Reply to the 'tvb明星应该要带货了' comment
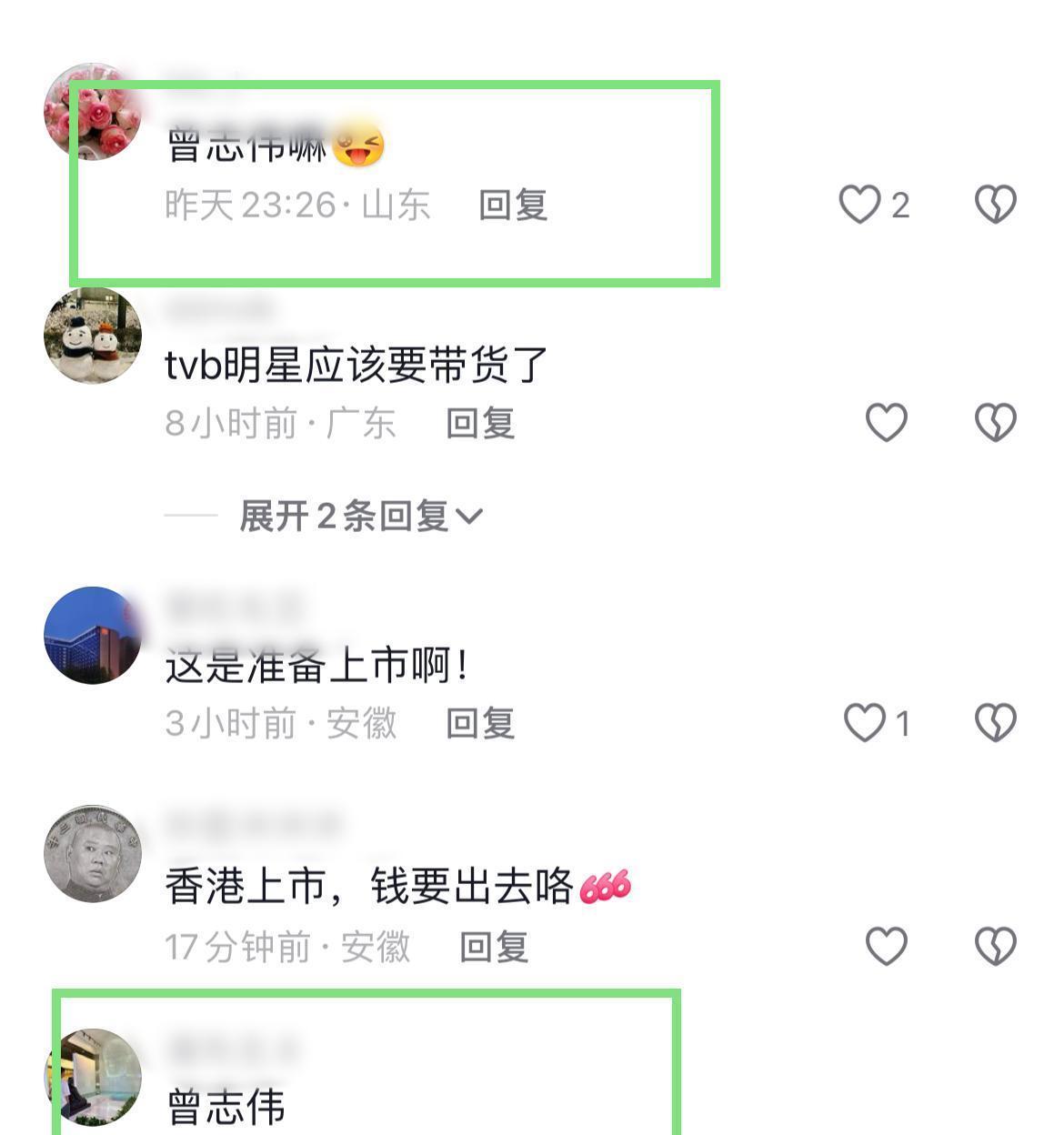1064x1135 pixels. pos(480,423)
